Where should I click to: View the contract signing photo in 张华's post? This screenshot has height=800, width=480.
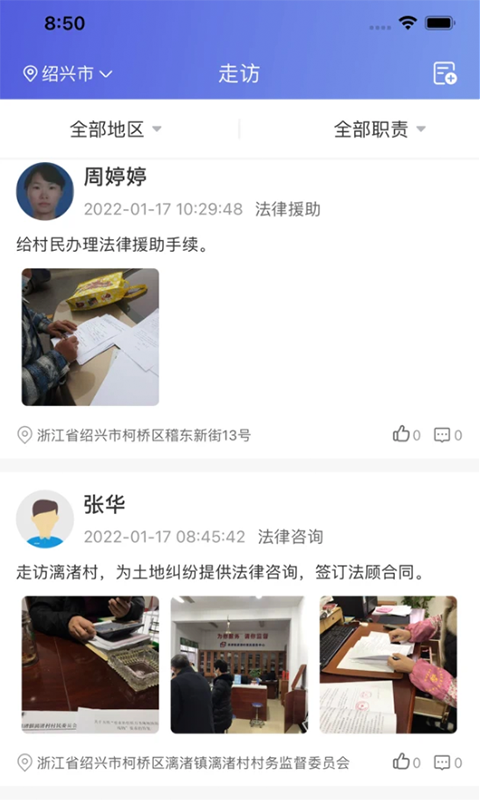click(x=388, y=664)
